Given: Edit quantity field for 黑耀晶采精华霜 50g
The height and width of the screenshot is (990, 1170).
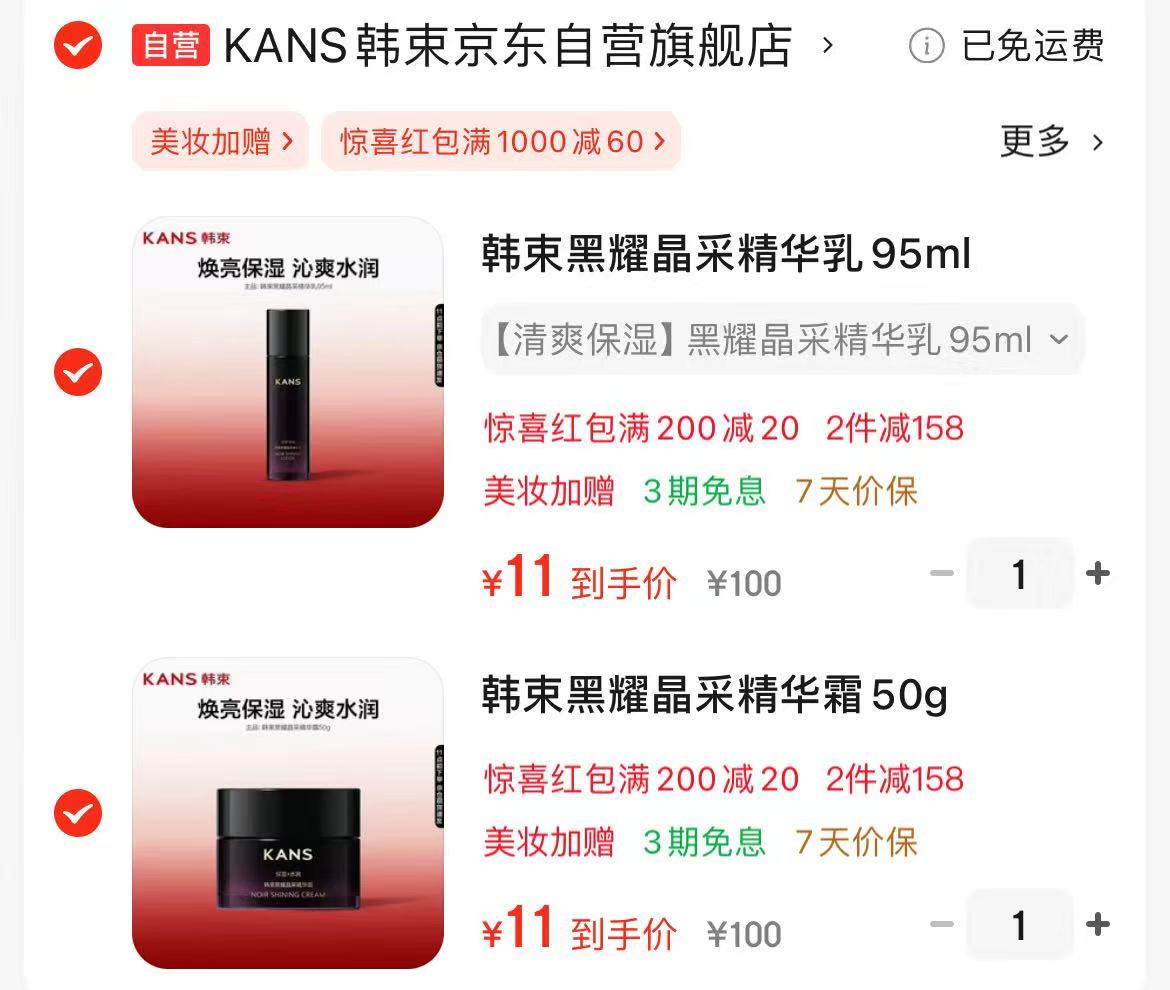Looking at the screenshot, I should coord(1019,925).
